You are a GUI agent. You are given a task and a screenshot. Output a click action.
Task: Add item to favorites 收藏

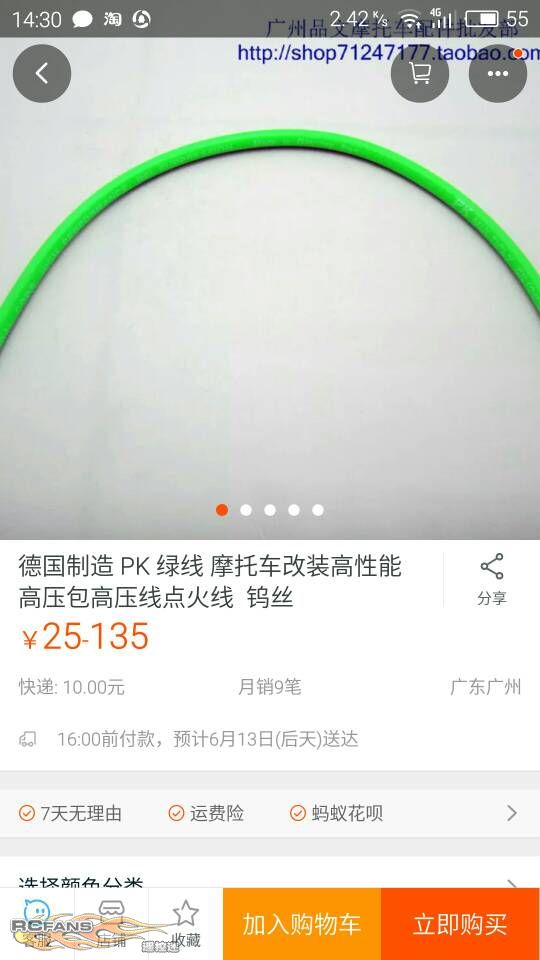(x=186, y=924)
